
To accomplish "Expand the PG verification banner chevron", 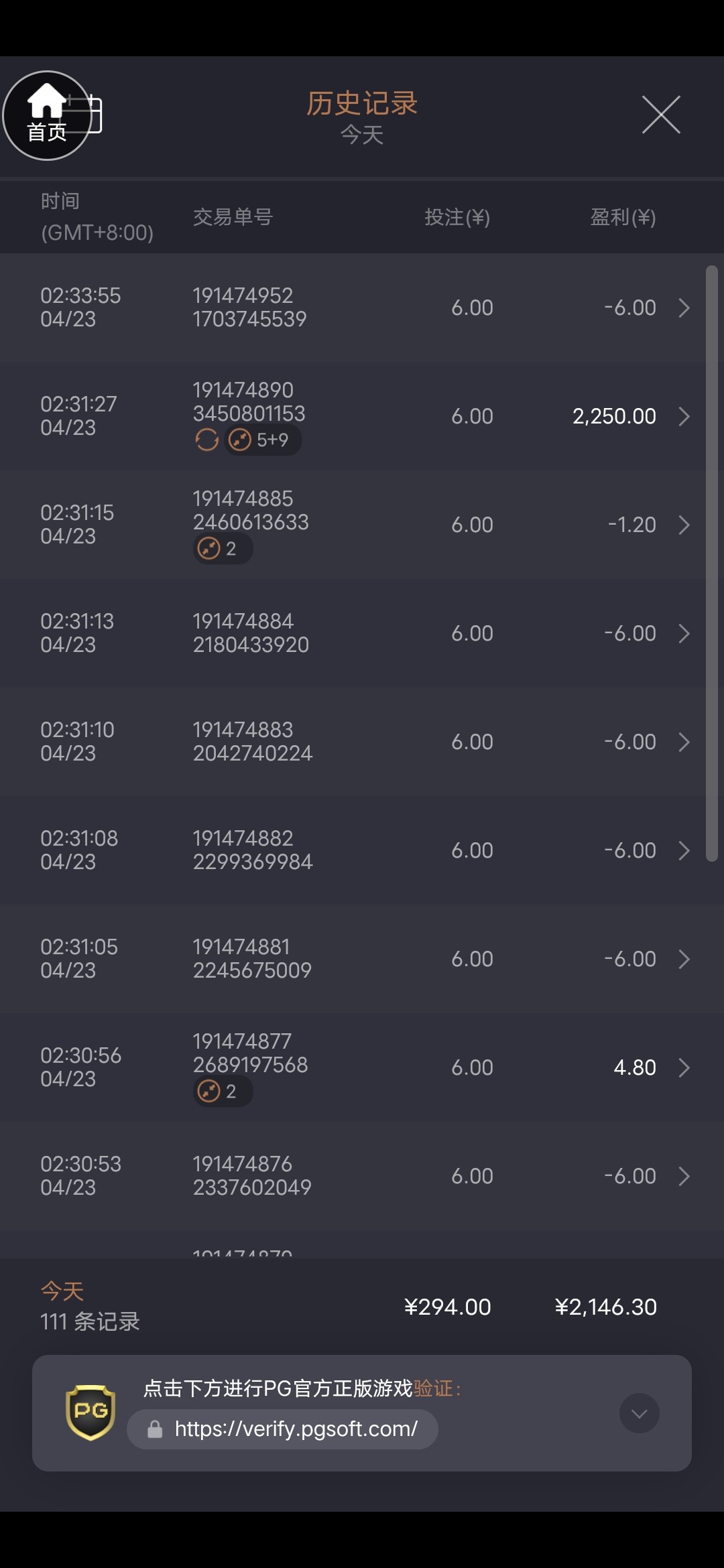I will point(640,1413).
